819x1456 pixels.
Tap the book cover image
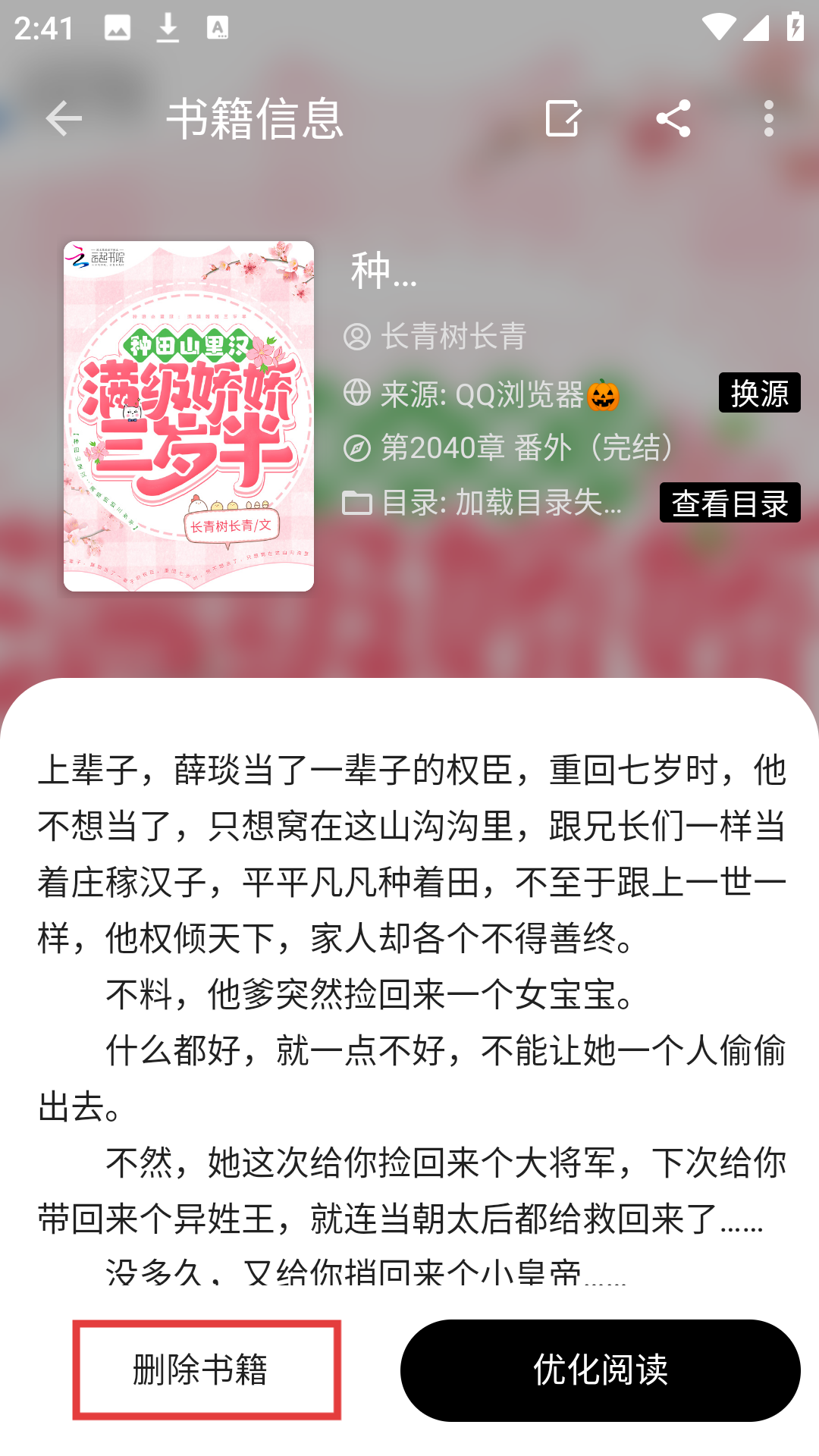click(189, 416)
